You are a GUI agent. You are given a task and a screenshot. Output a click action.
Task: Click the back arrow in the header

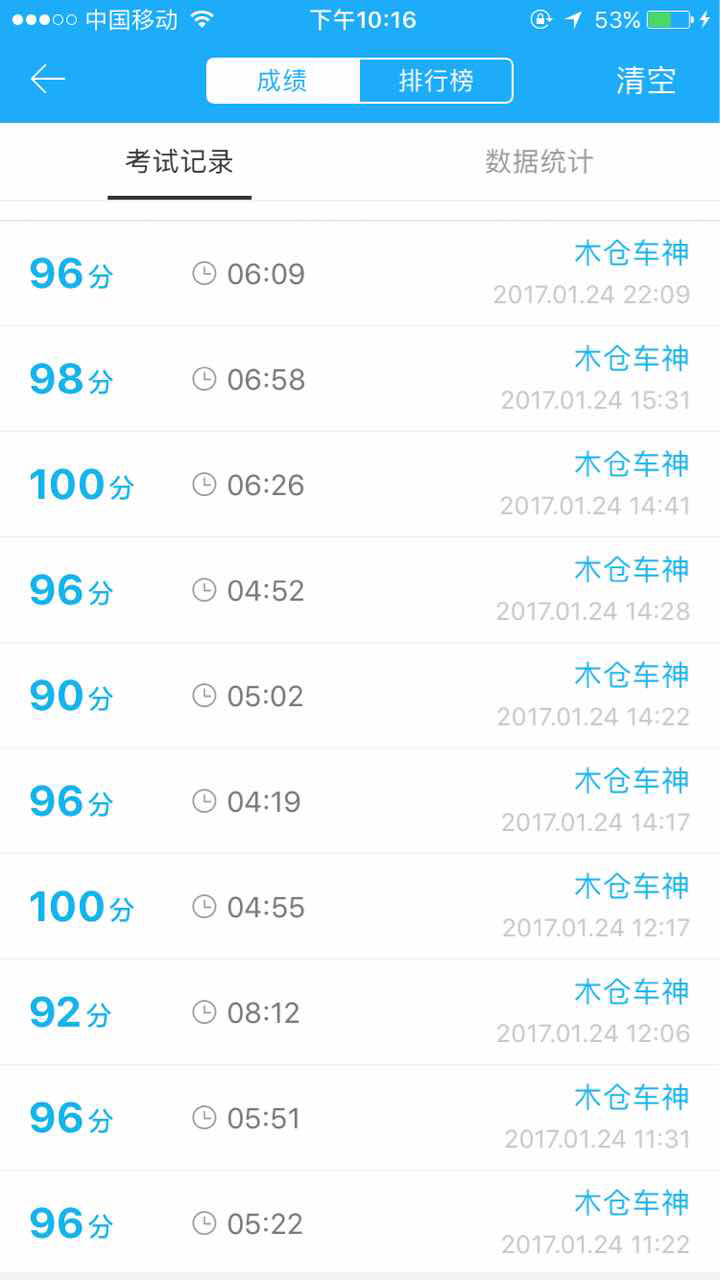[47, 79]
